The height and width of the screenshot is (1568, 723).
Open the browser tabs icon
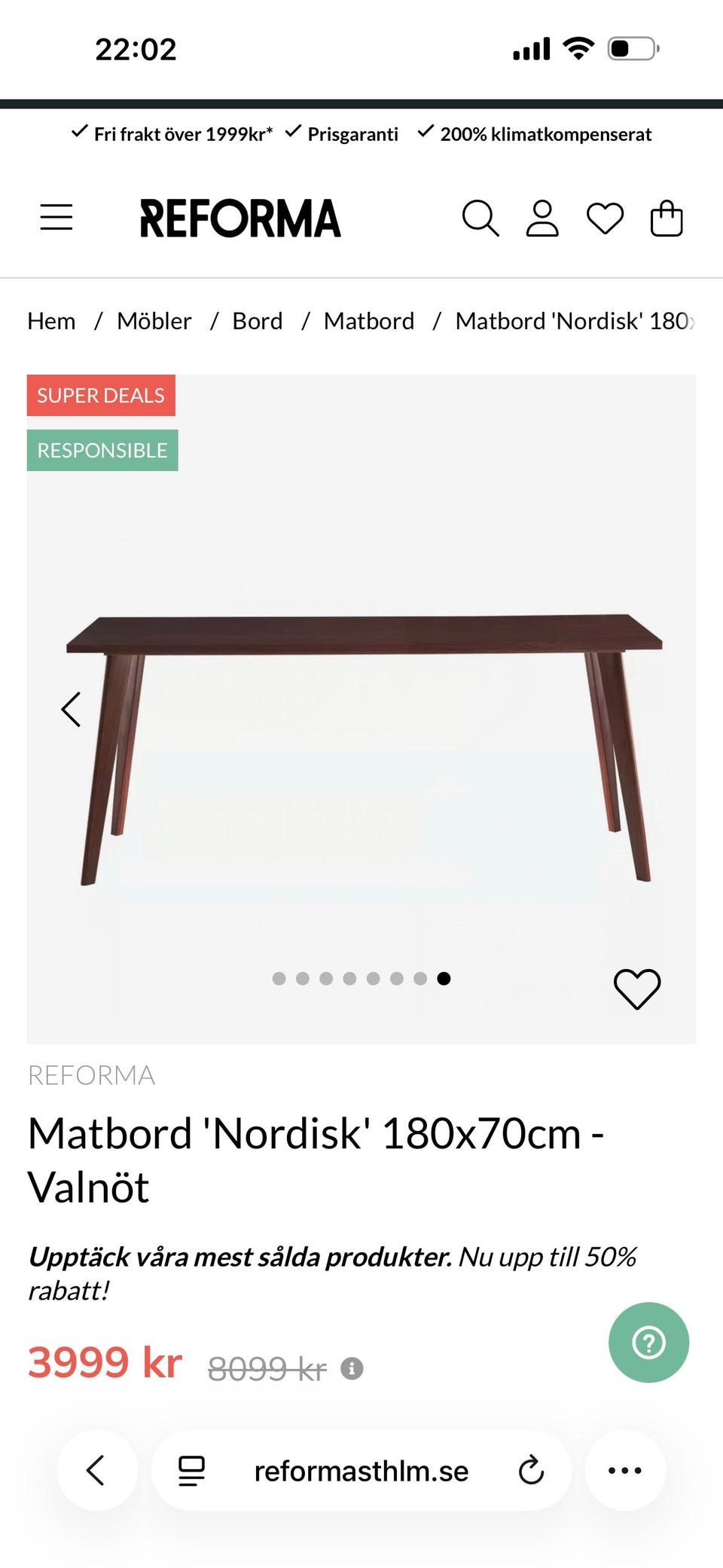(191, 1470)
